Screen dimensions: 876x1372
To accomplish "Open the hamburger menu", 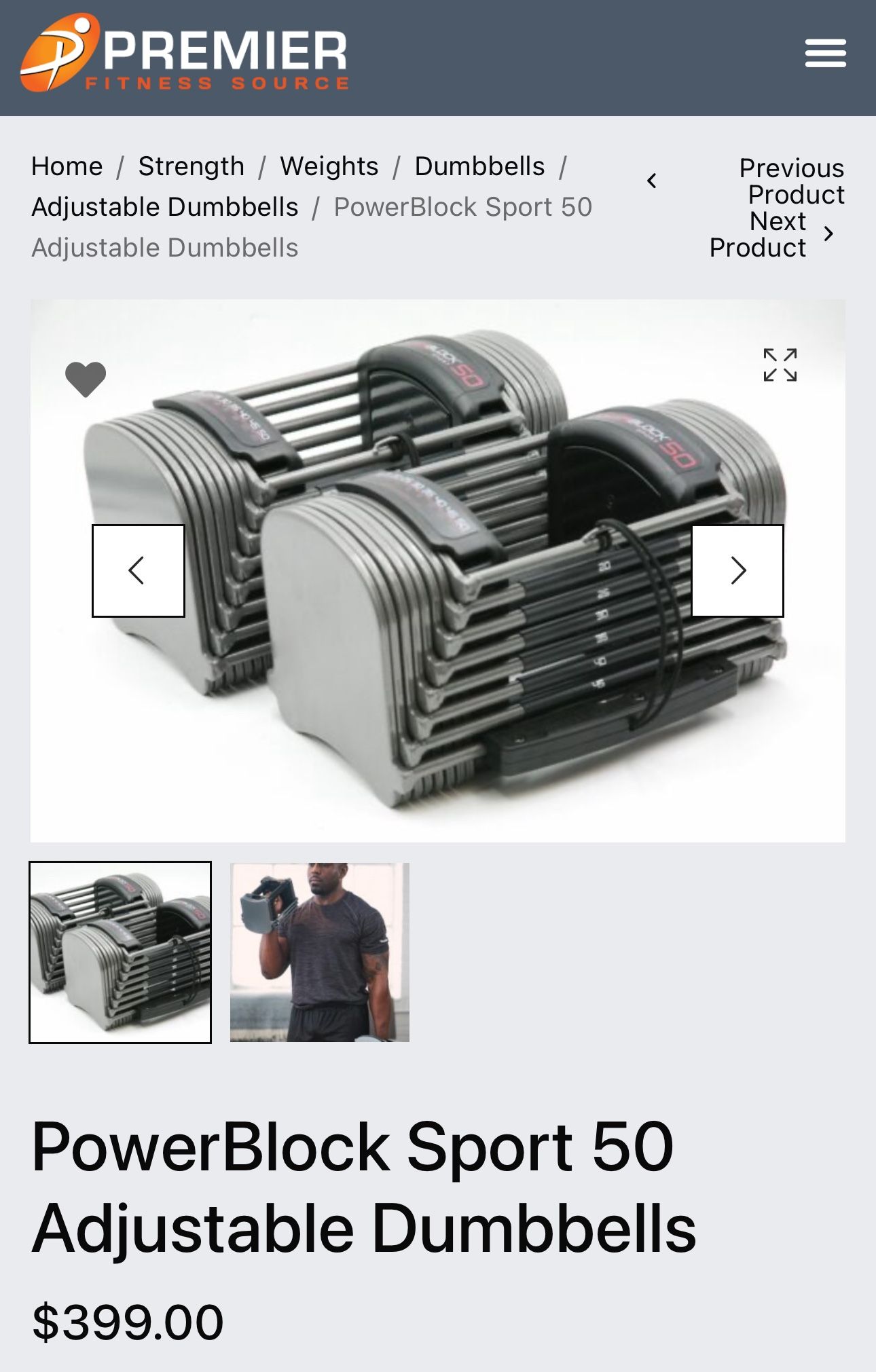I will coord(825,54).
